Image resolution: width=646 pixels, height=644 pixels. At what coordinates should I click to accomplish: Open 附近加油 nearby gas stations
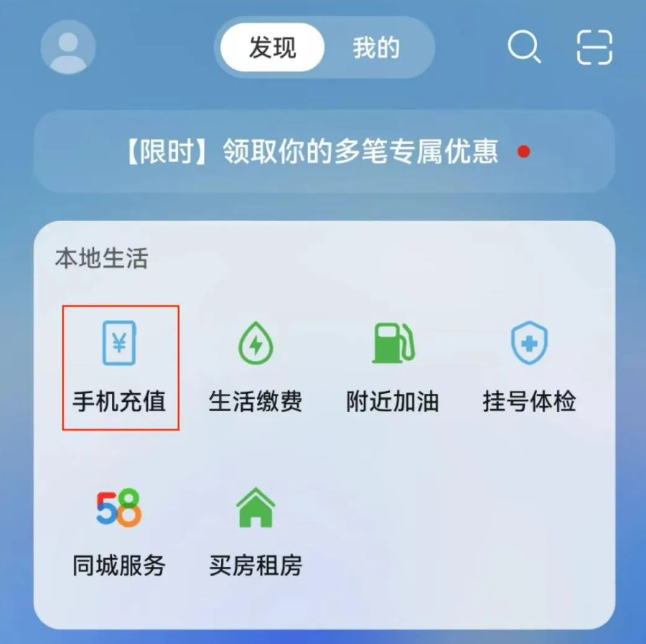(x=392, y=367)
